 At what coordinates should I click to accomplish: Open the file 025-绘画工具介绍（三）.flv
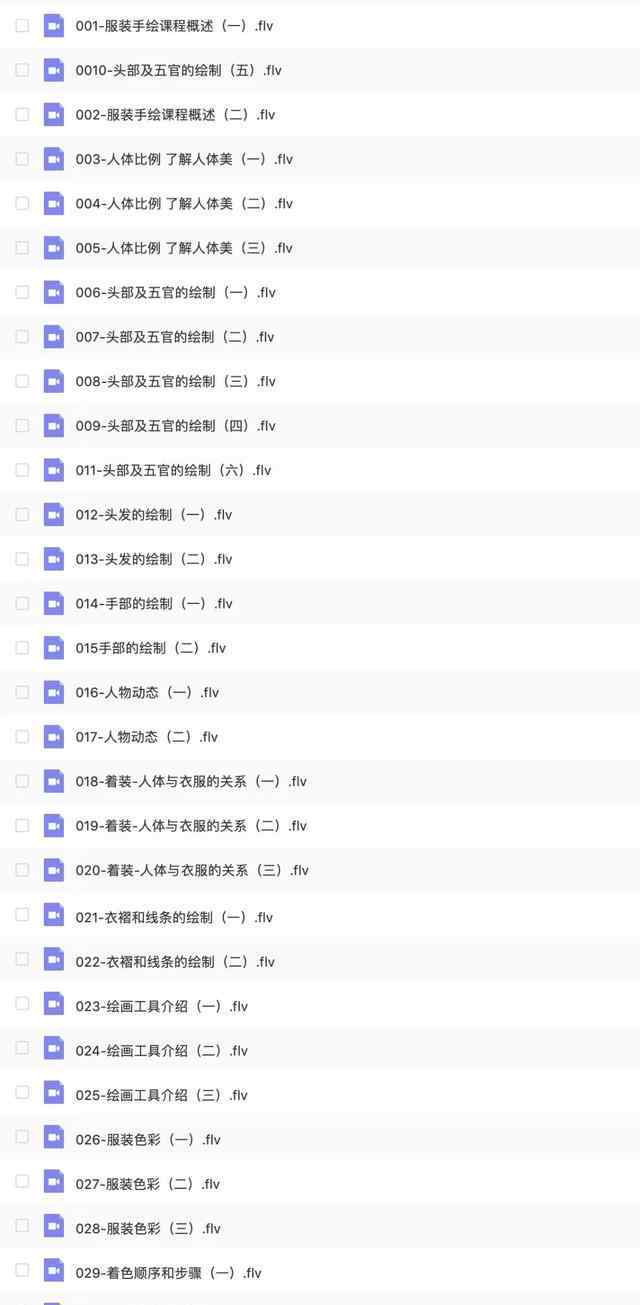(x=161, y=1095)
